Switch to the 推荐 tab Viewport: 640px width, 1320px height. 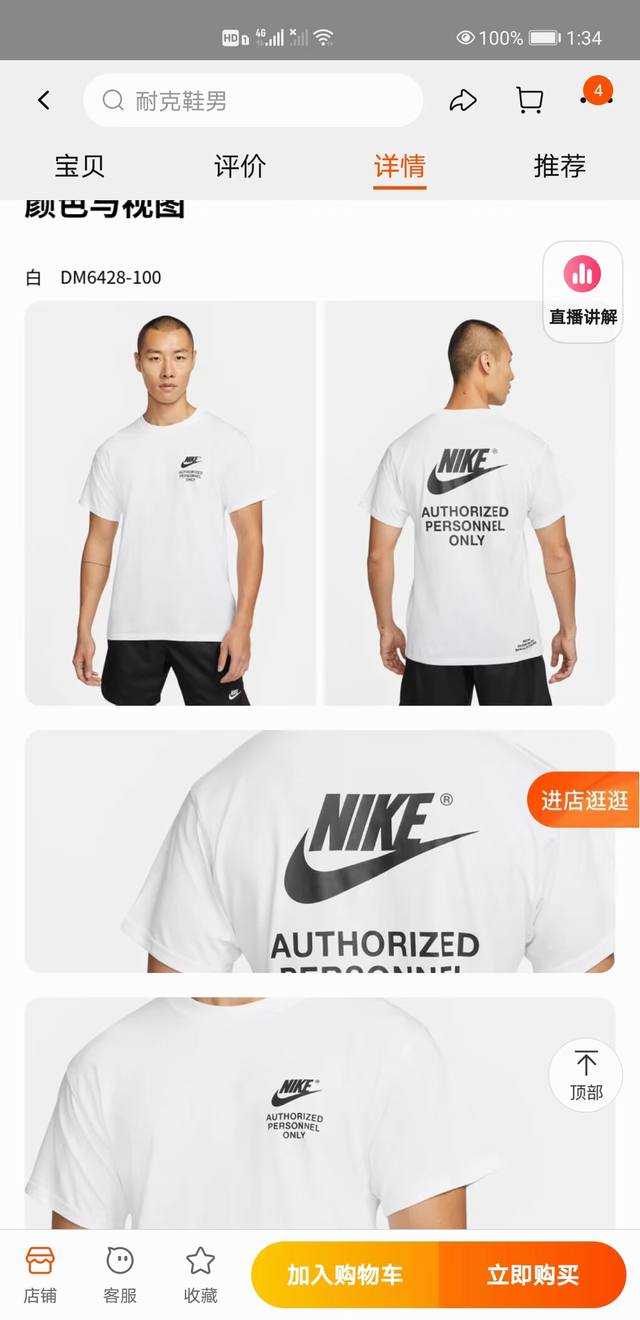pos(560,166)
